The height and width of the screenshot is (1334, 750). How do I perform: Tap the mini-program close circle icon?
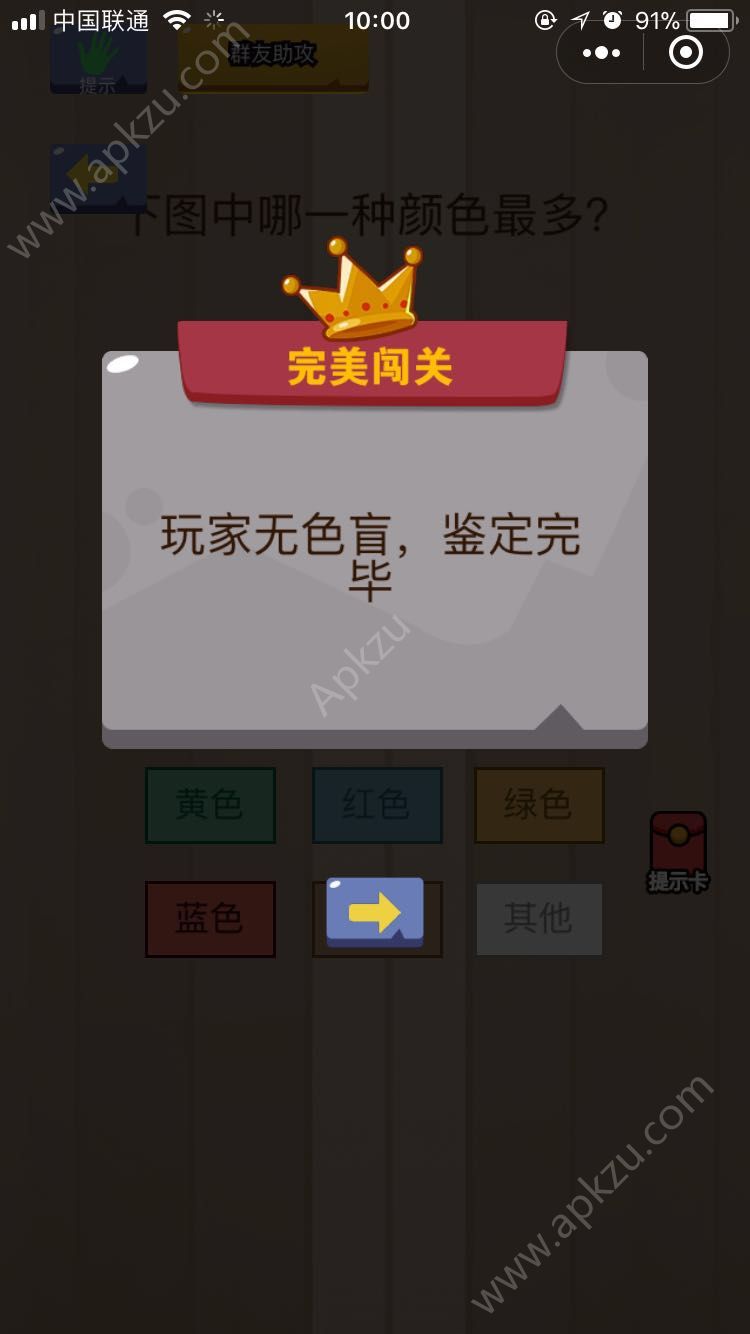click(x=684, y=53)
